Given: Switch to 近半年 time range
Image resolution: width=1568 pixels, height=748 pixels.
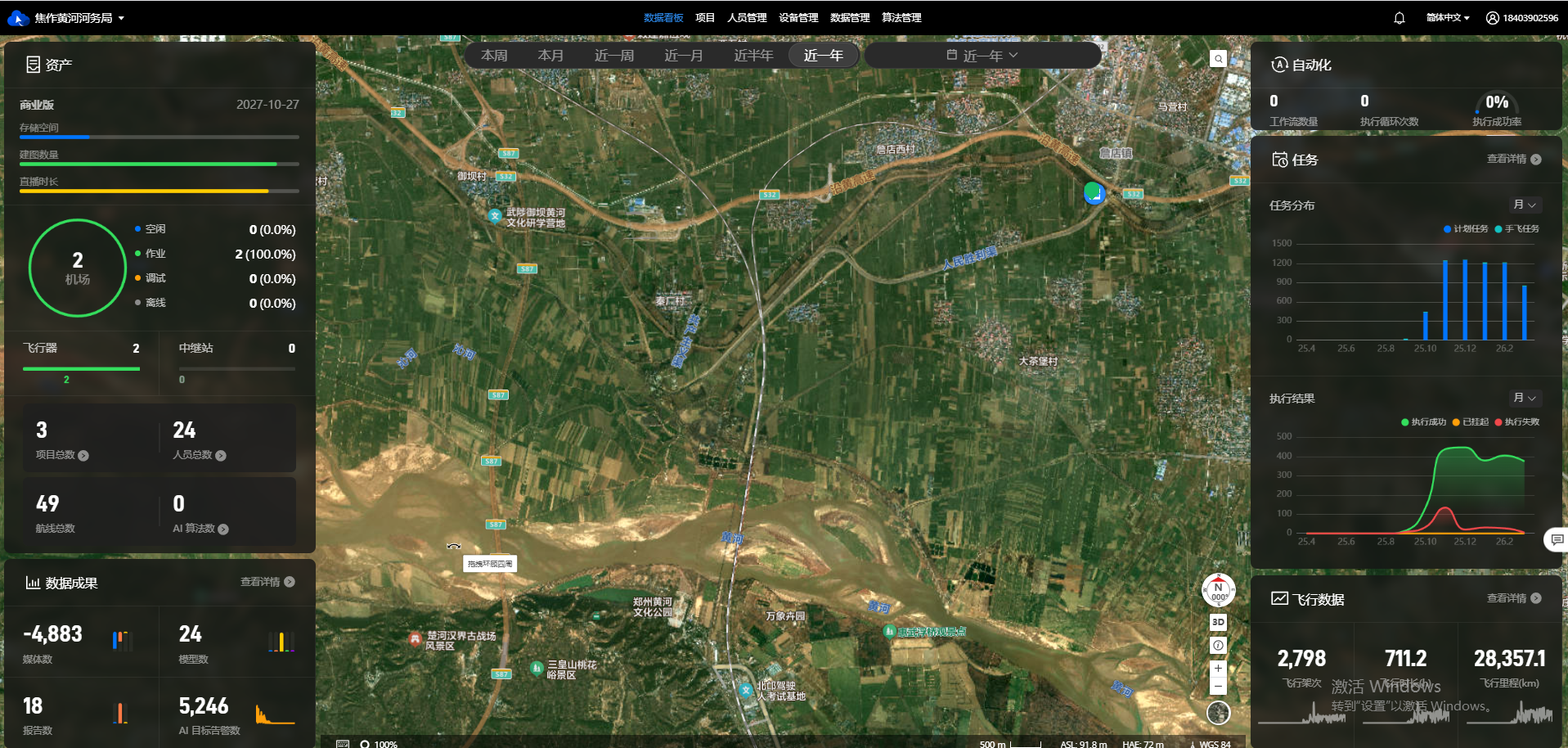Looking at the screenshot, I should (x=753, y=56).
